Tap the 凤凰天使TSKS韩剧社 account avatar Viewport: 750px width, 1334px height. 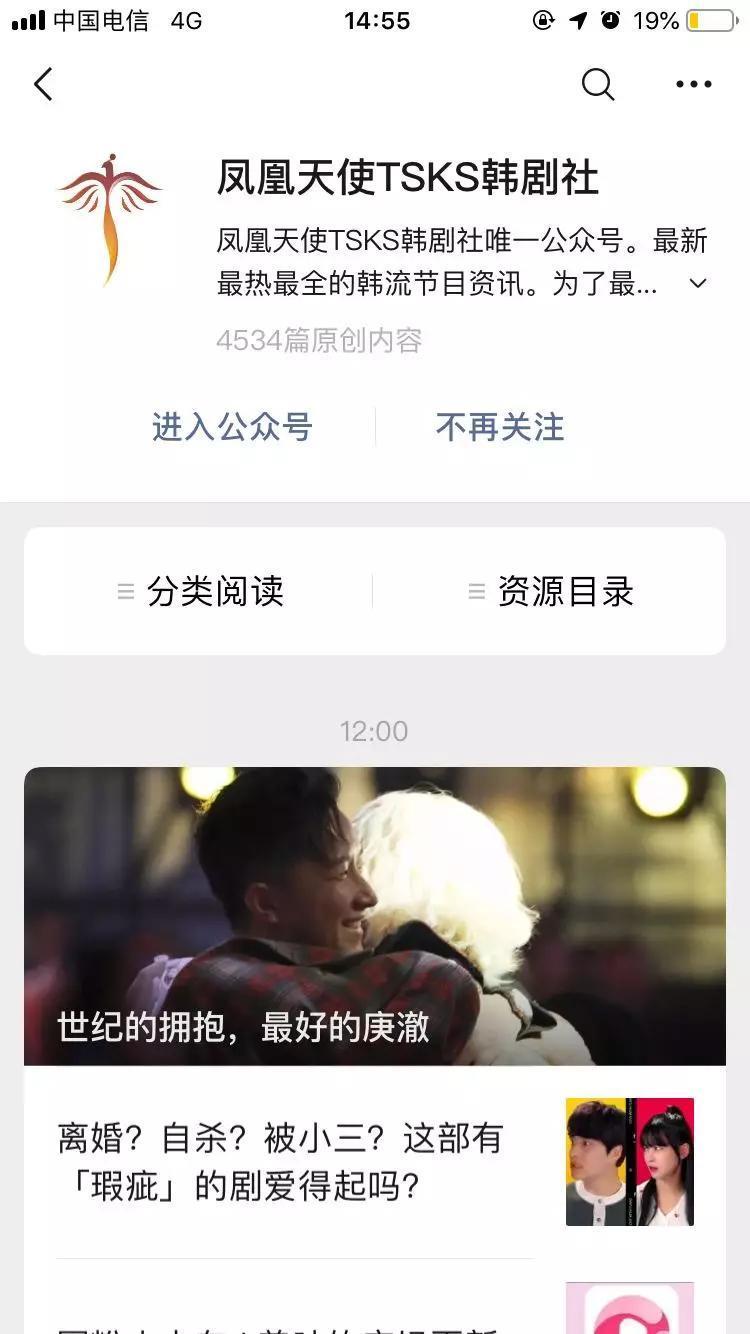coord(110,217)
